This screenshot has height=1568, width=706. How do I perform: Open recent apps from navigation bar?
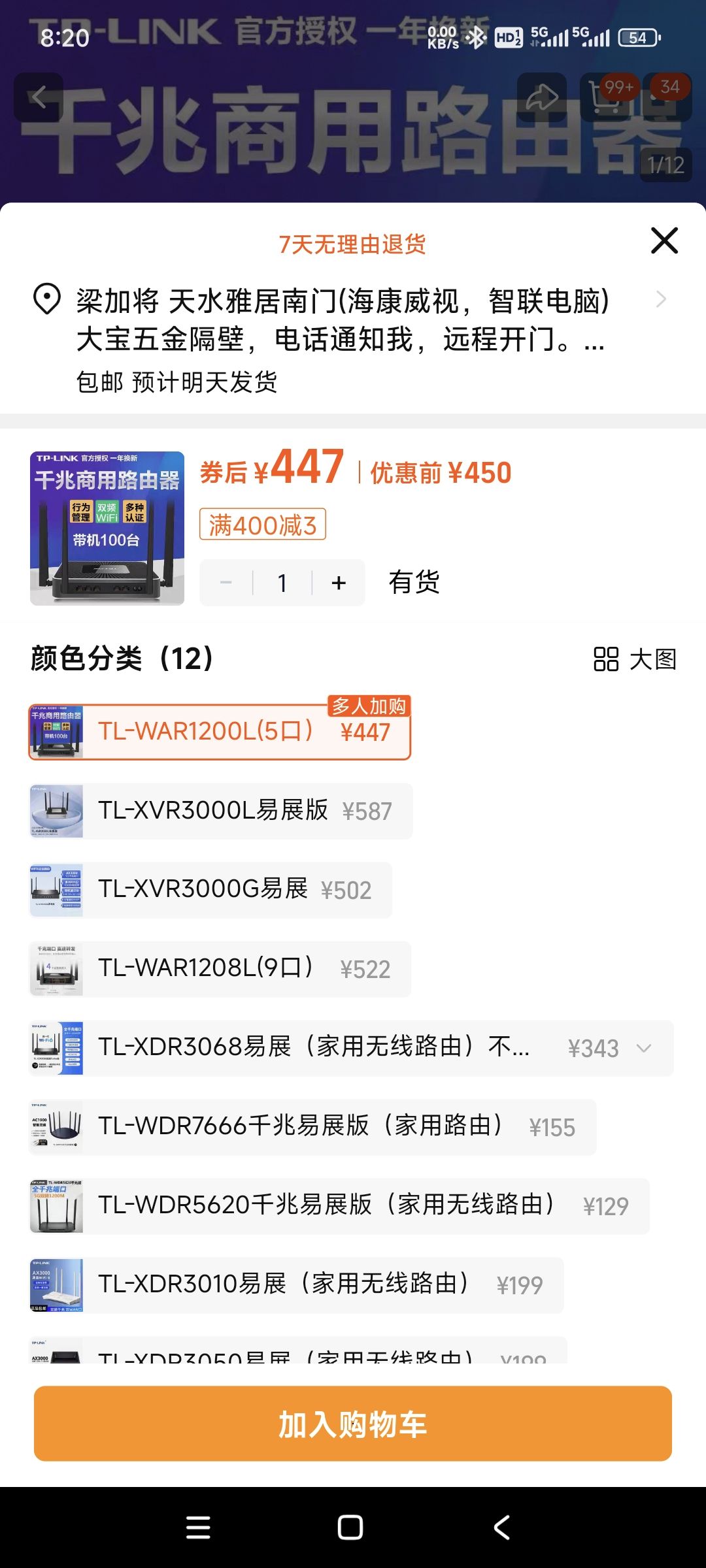pos(198,1527)
